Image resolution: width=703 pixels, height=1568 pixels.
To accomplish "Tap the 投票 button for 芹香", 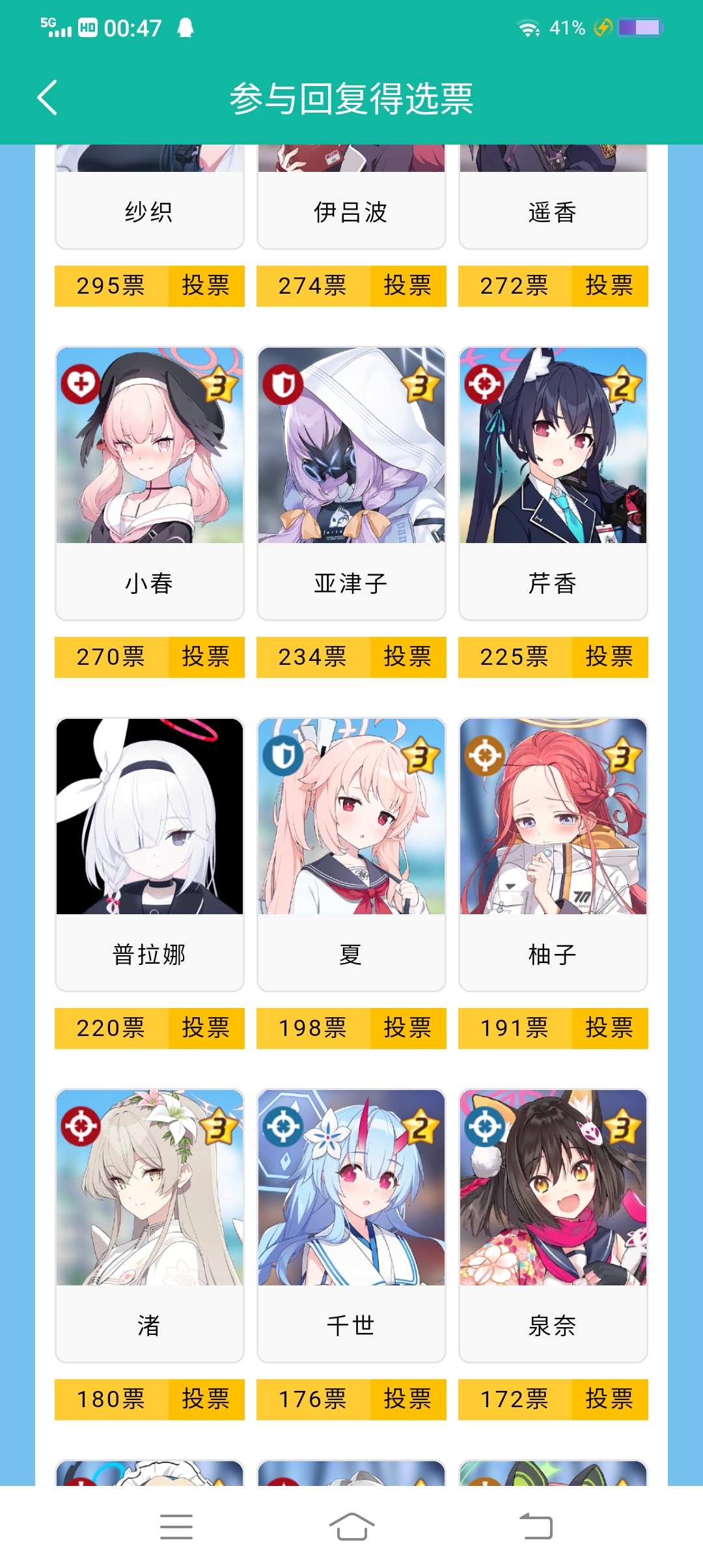I will (610, 657).
